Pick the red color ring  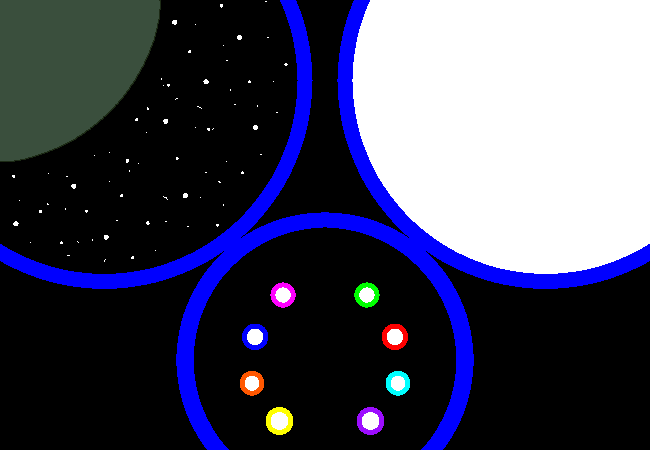coord(395,337)
